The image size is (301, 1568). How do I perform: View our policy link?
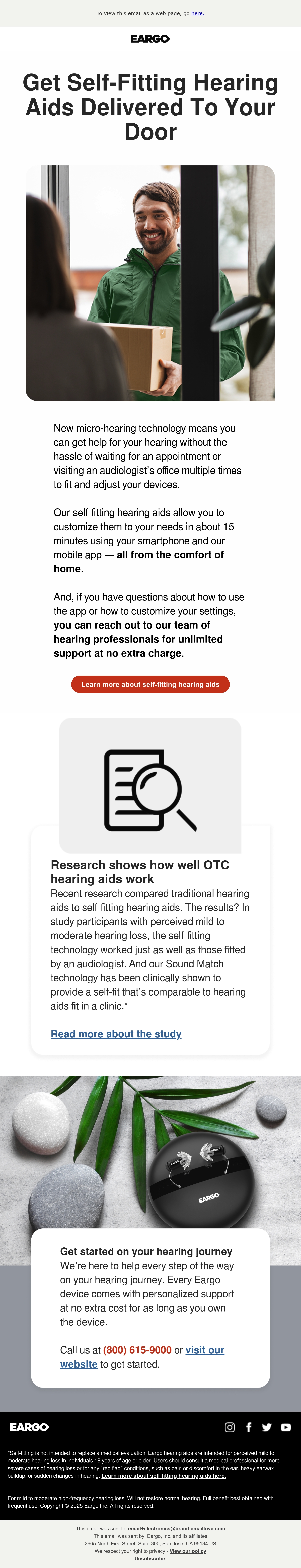188,1551
